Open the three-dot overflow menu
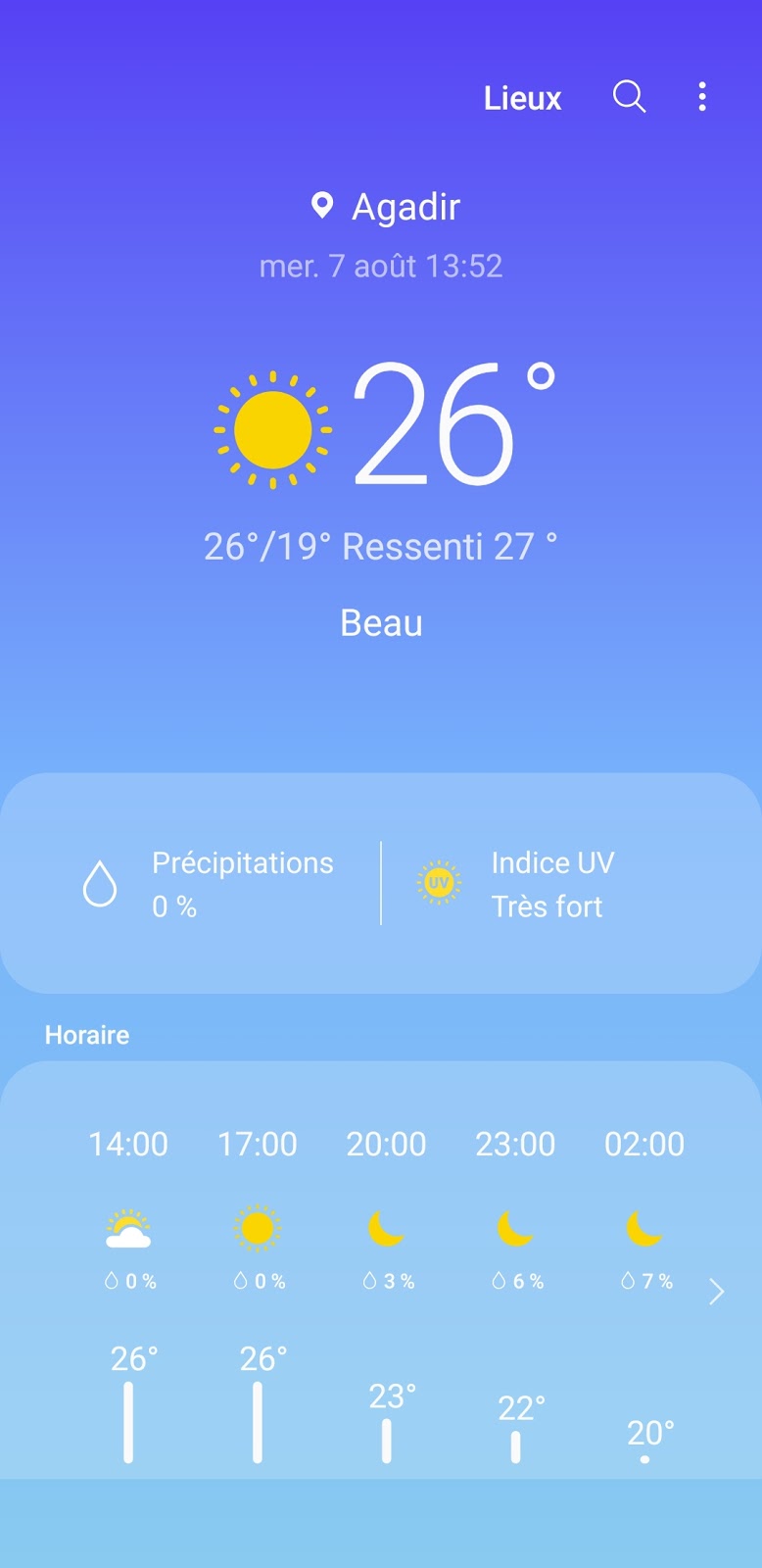 click(x=702, y=97)
